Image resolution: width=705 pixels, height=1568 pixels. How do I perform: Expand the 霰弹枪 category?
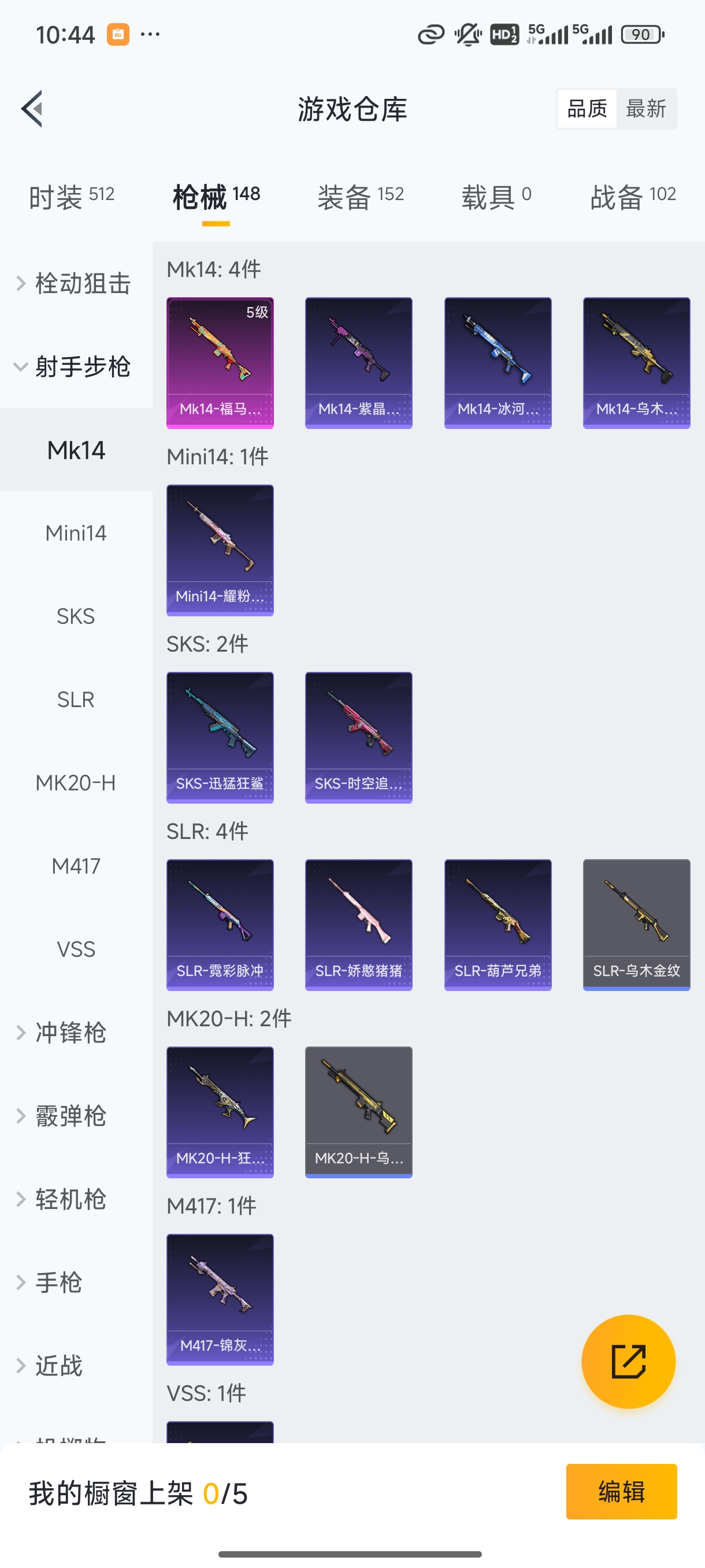click(70, 1116)
